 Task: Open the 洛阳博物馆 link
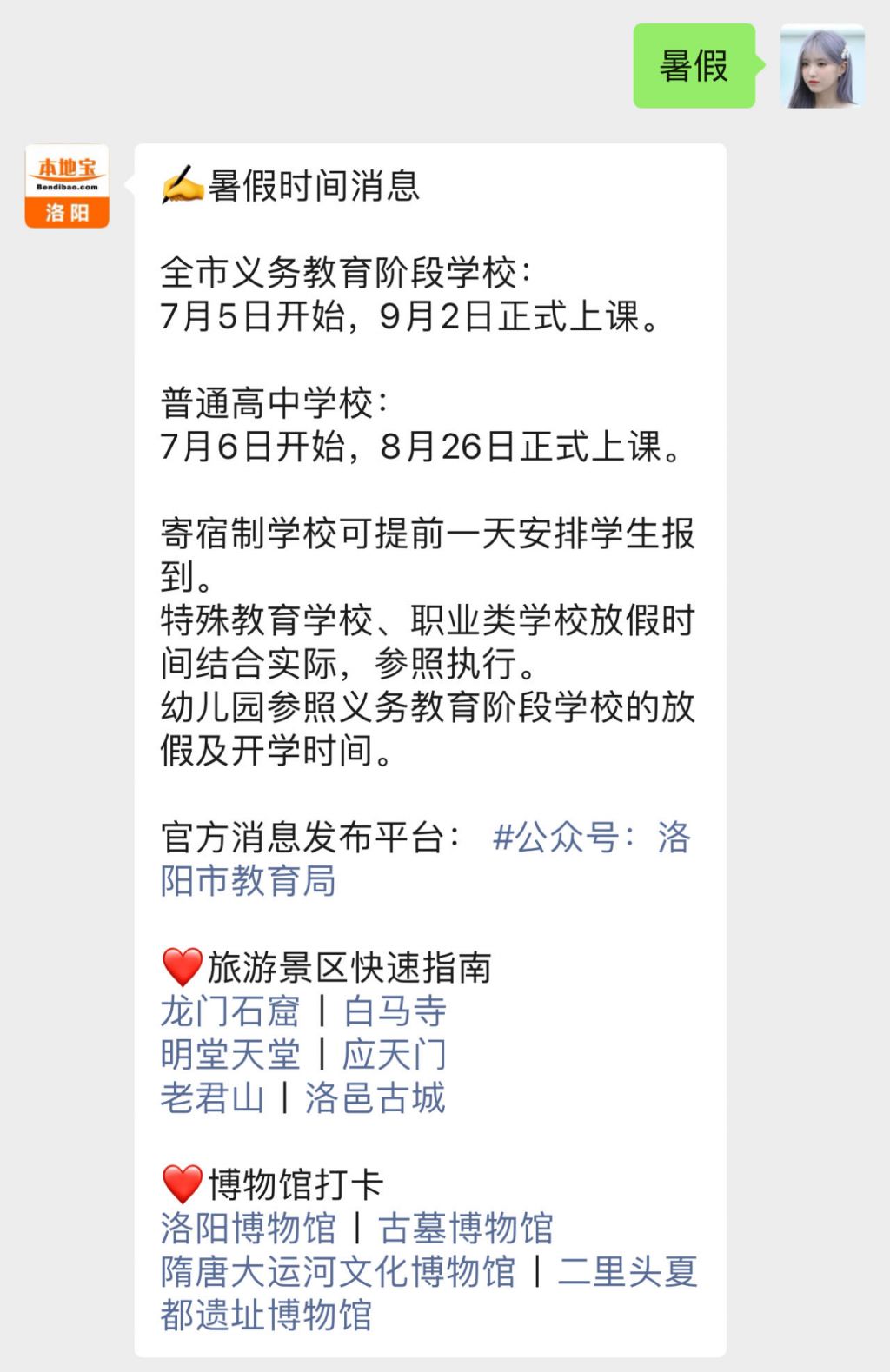[x=249, y=1229]
